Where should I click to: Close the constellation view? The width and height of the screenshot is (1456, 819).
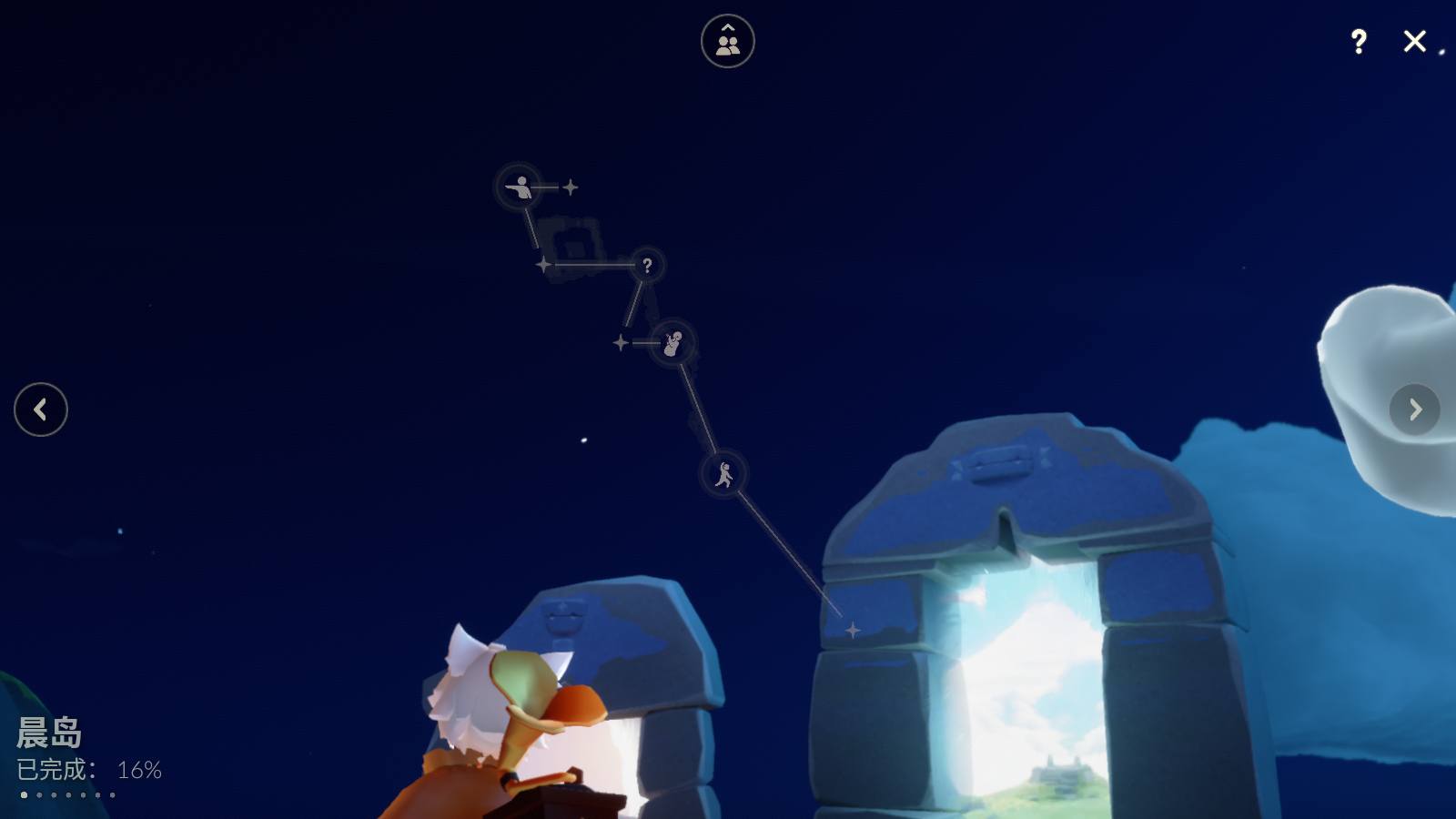(x=1414, y=41)
